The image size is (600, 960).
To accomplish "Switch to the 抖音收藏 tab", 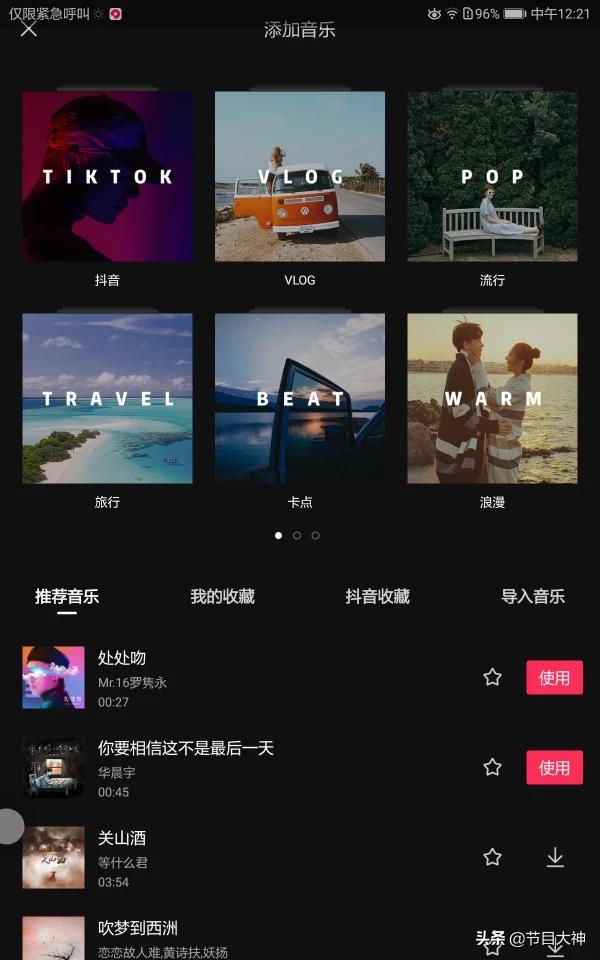I will (377, 596).
